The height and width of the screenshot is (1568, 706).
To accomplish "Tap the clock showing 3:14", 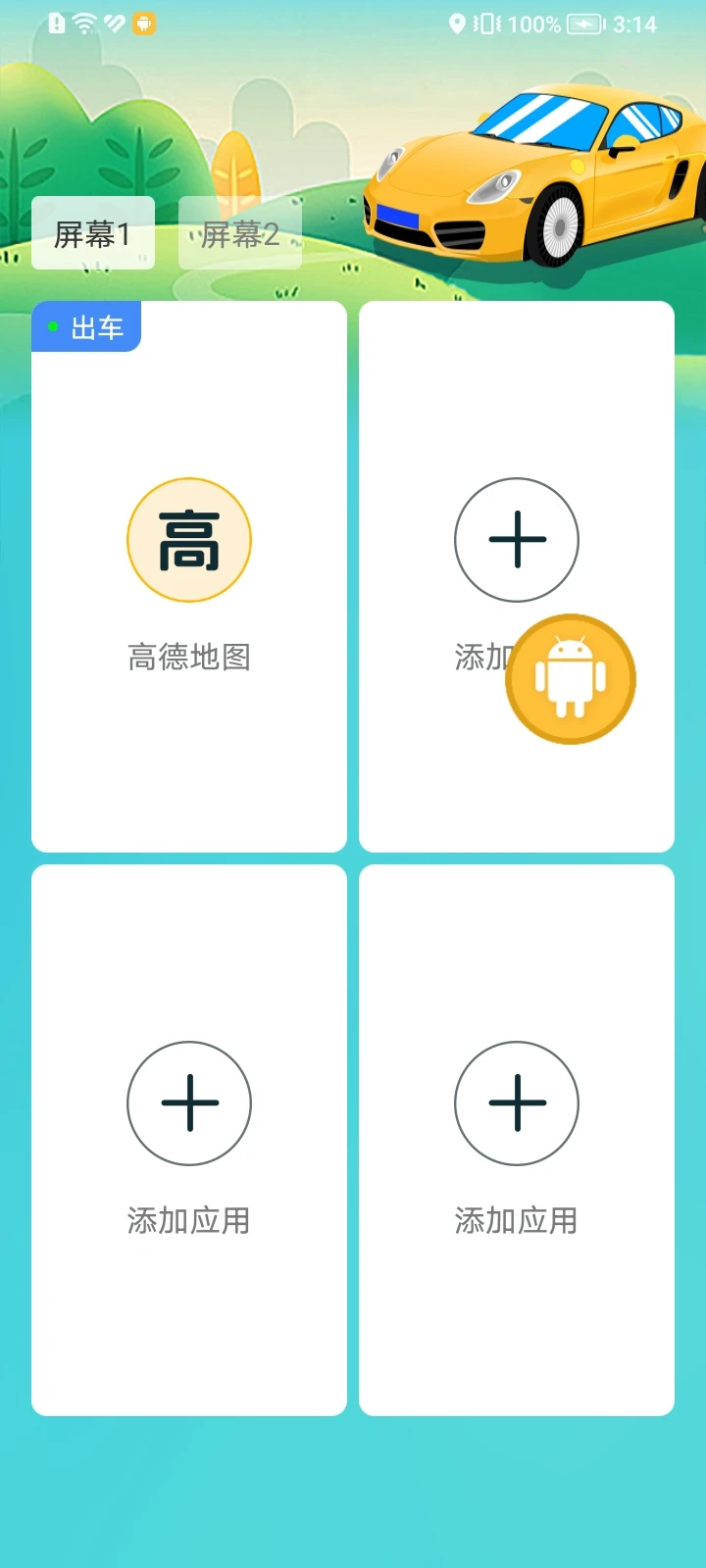I will 632,24.
